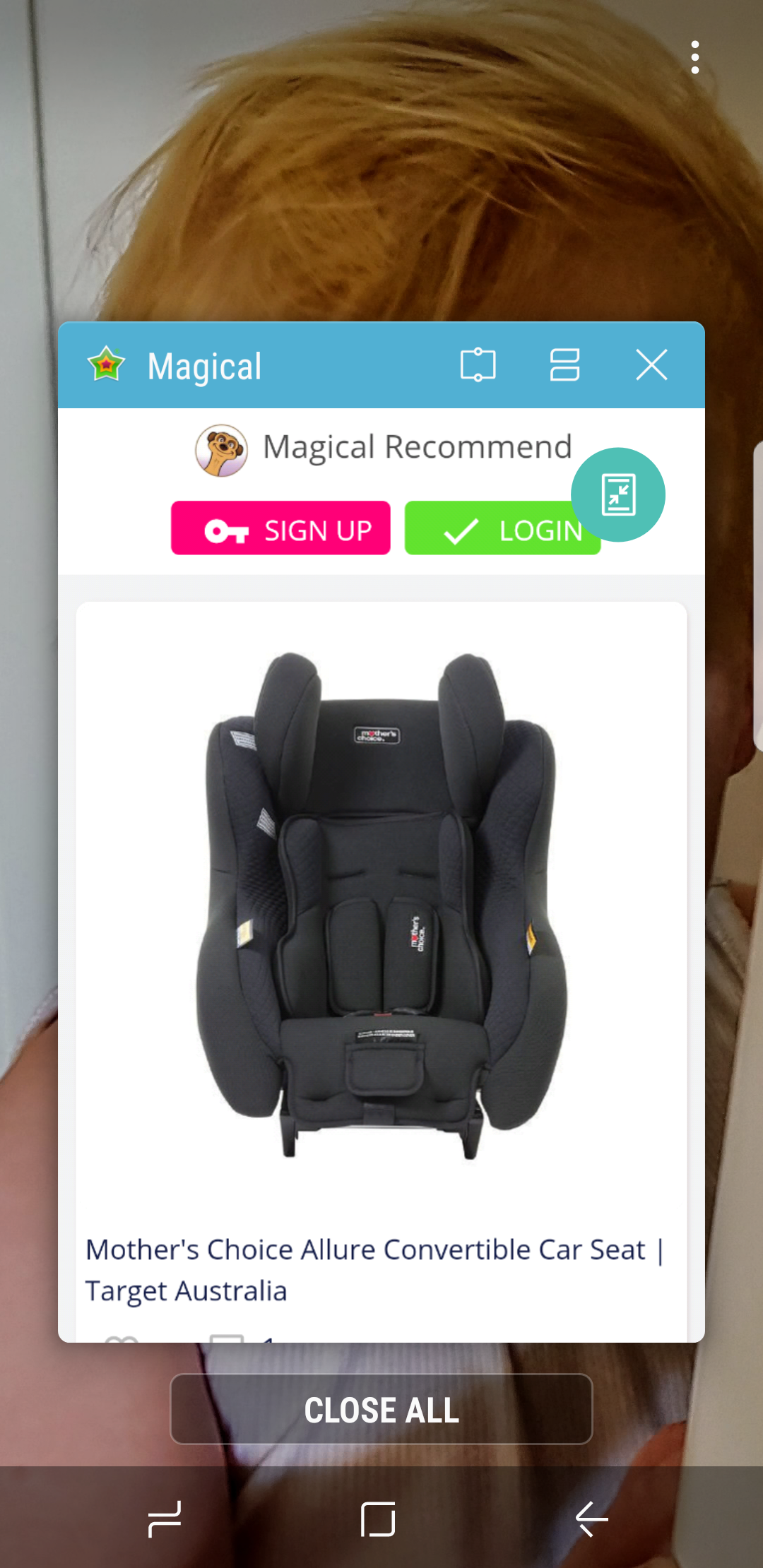Open the three-dot overflow menu
Viewport: 763px width, 1568px height.
(x=695, y=56)
